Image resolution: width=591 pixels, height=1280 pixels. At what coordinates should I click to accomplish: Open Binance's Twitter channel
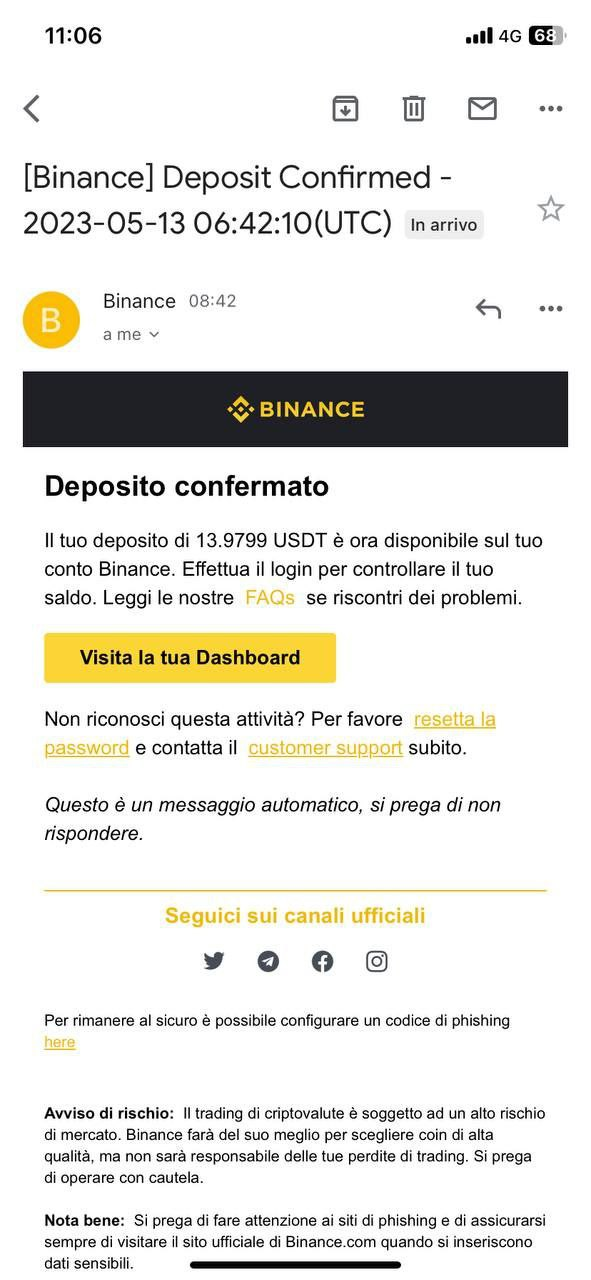click(x=214, y=961)
